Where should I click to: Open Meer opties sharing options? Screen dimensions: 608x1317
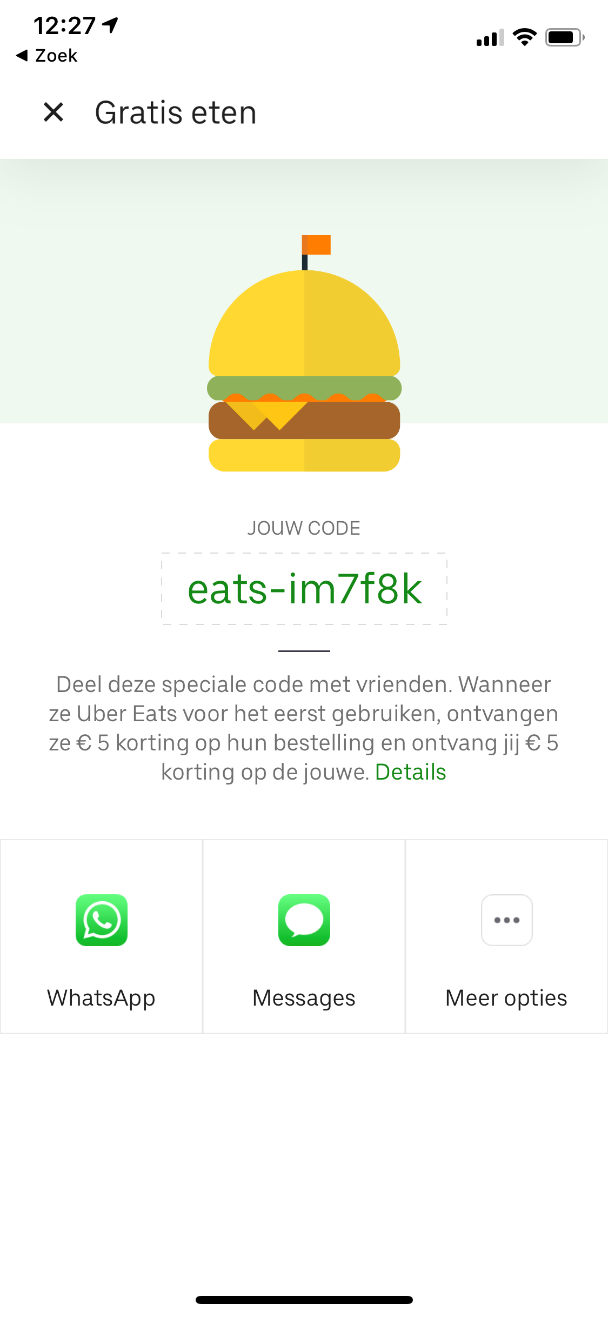(506, 937)
